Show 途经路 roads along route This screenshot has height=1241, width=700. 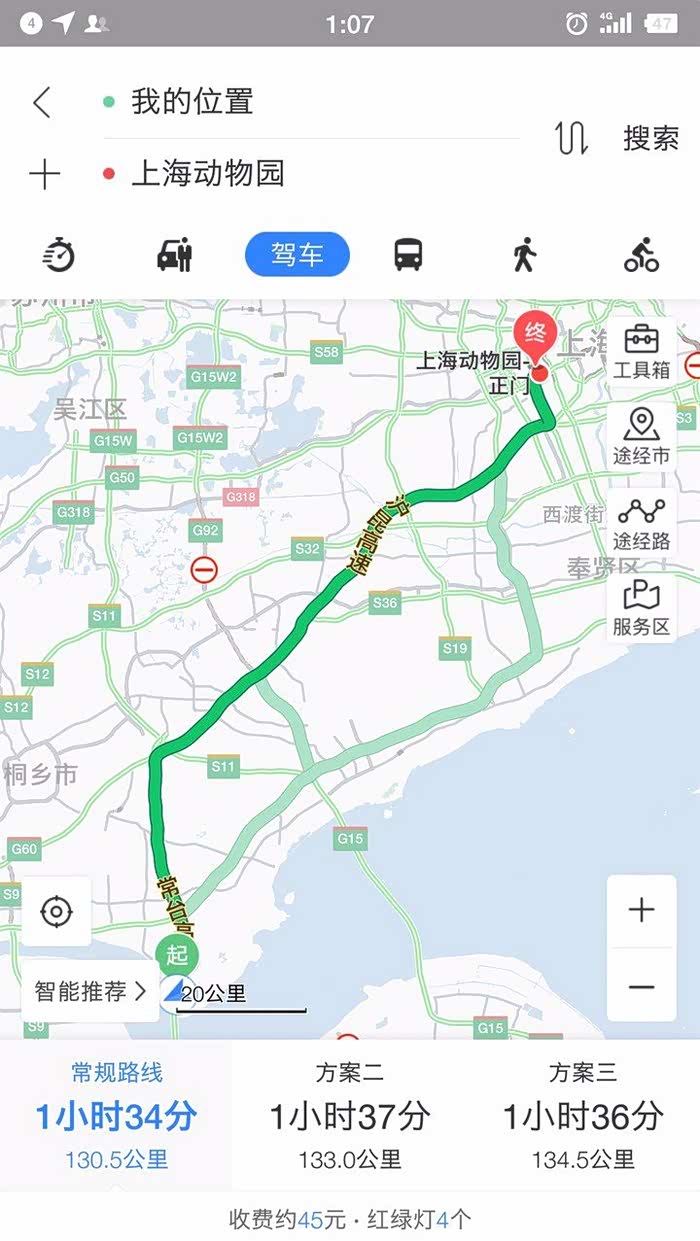coord(641,523)
